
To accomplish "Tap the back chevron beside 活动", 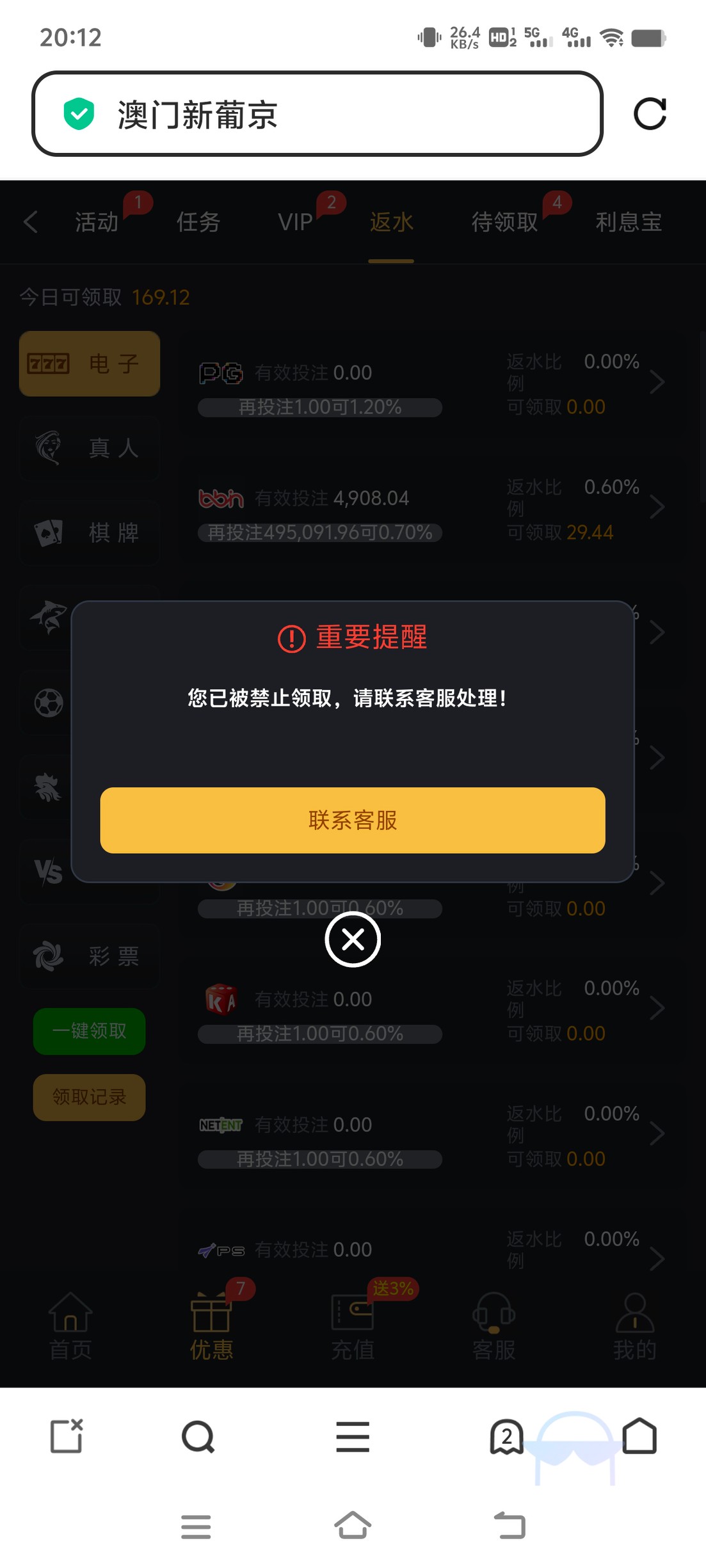I will click(x=30, y=221).
